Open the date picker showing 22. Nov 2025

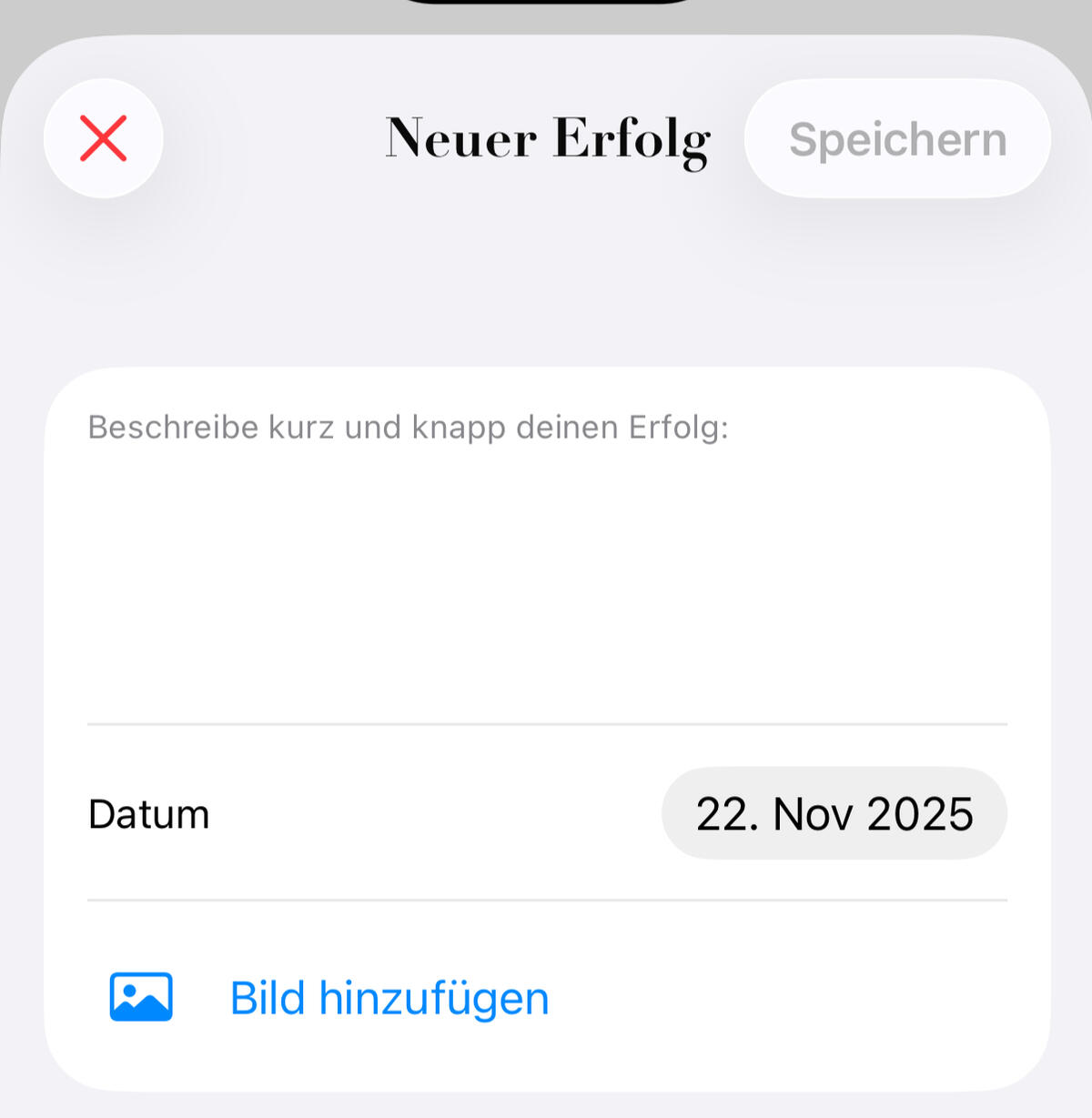click(x=834, y=813)
